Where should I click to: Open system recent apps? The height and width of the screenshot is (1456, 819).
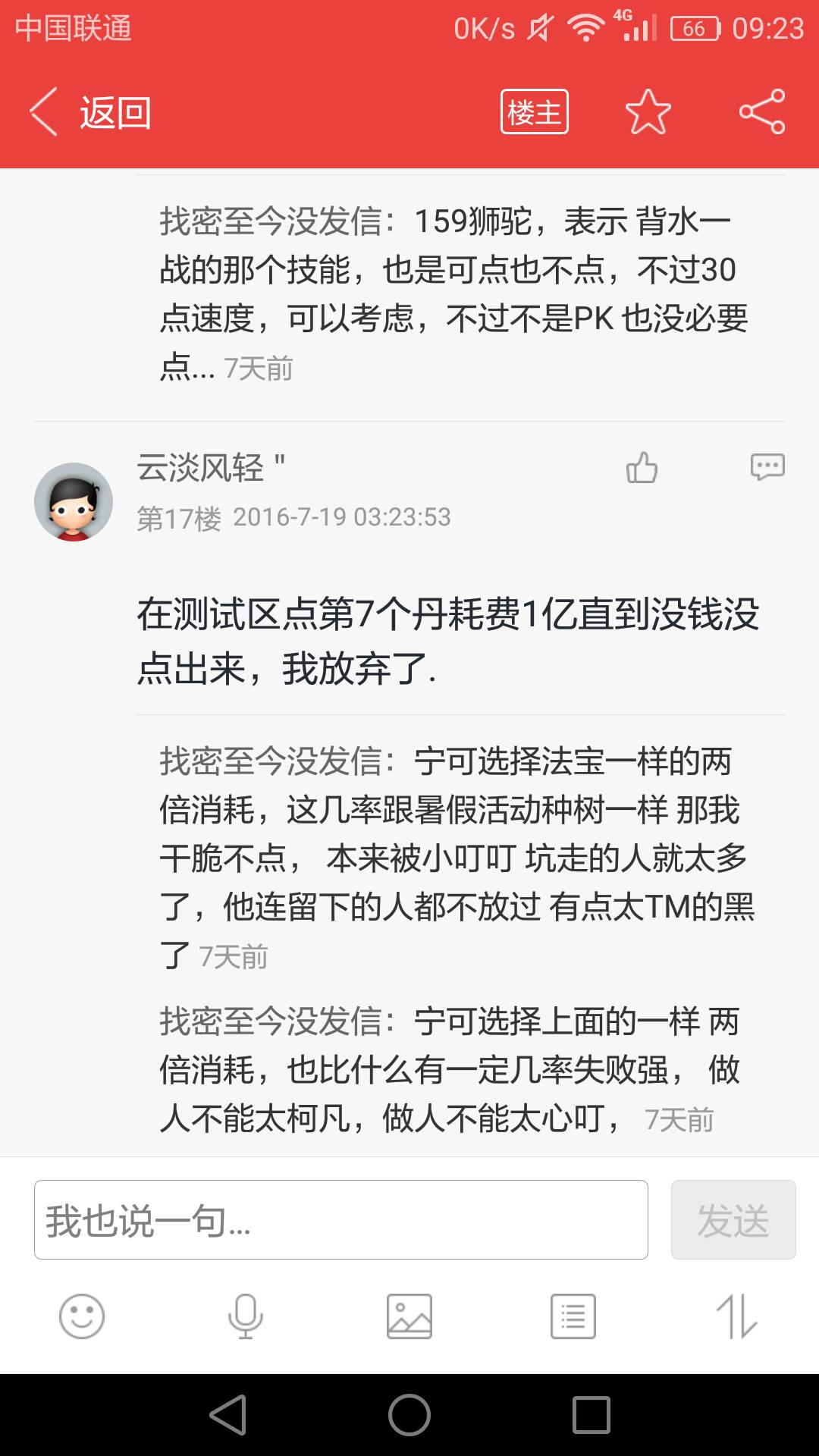click(591, 1415)
